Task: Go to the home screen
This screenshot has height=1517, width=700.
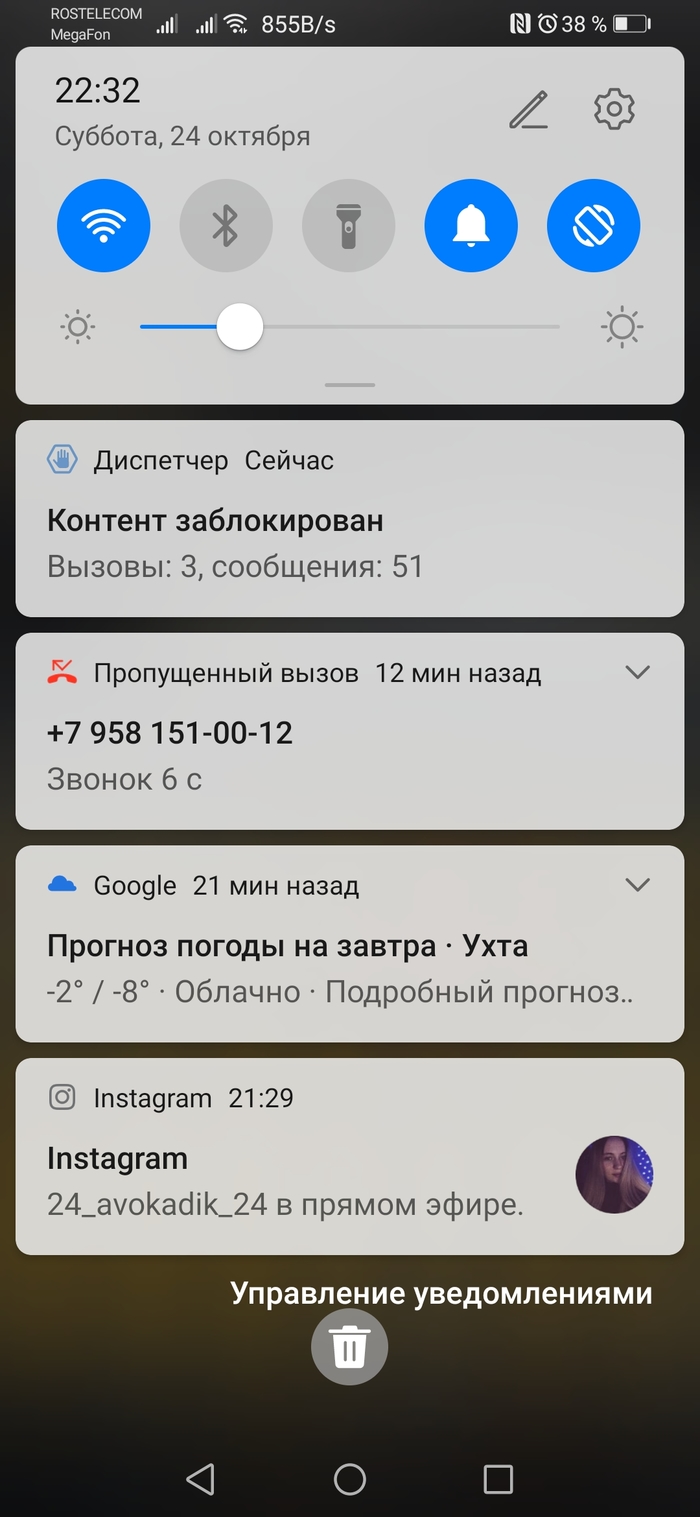Action: [350, 1479]
